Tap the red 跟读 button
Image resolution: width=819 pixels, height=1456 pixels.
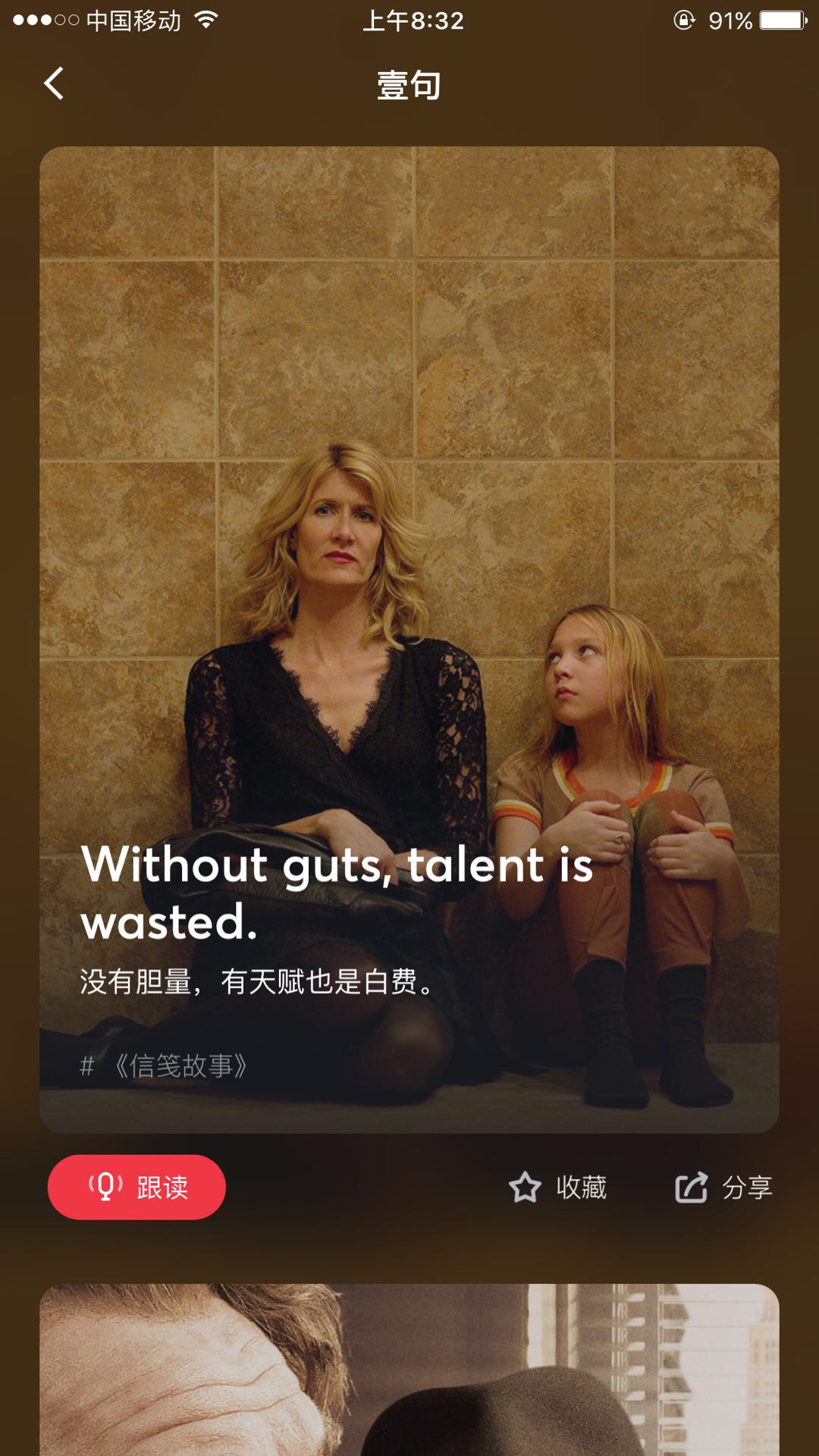[136, 1187]
